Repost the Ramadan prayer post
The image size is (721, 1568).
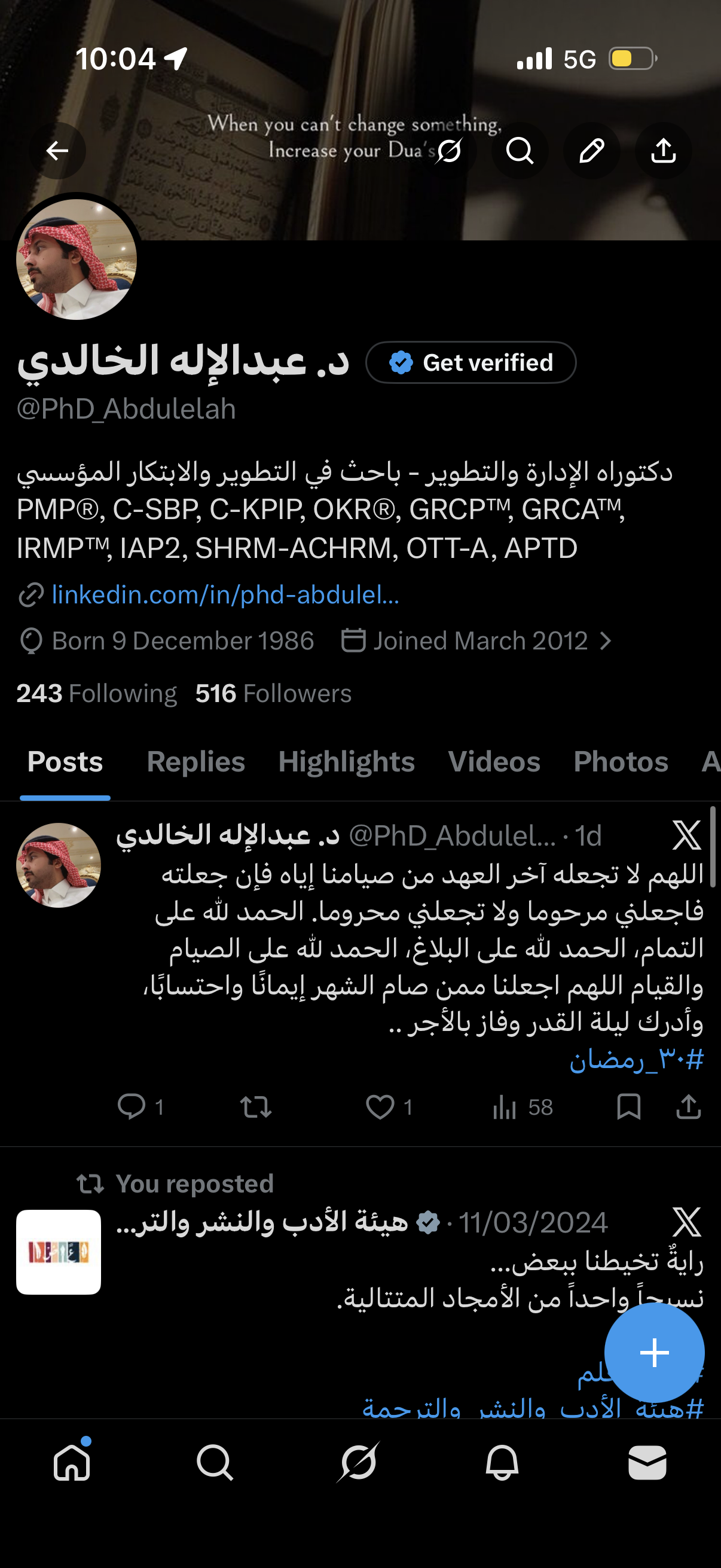255,1106
